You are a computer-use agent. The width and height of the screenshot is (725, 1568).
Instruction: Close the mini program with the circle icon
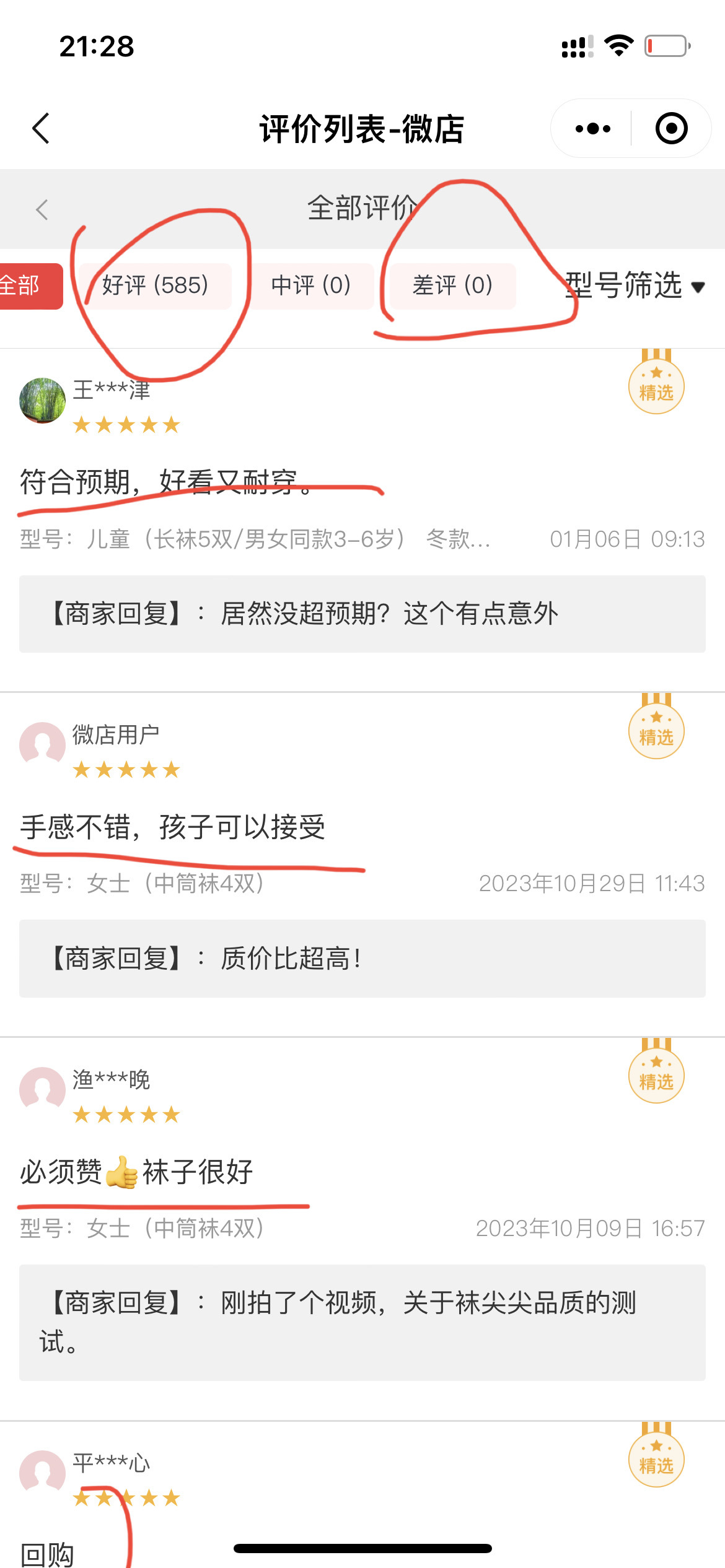[x=671, y=129]
